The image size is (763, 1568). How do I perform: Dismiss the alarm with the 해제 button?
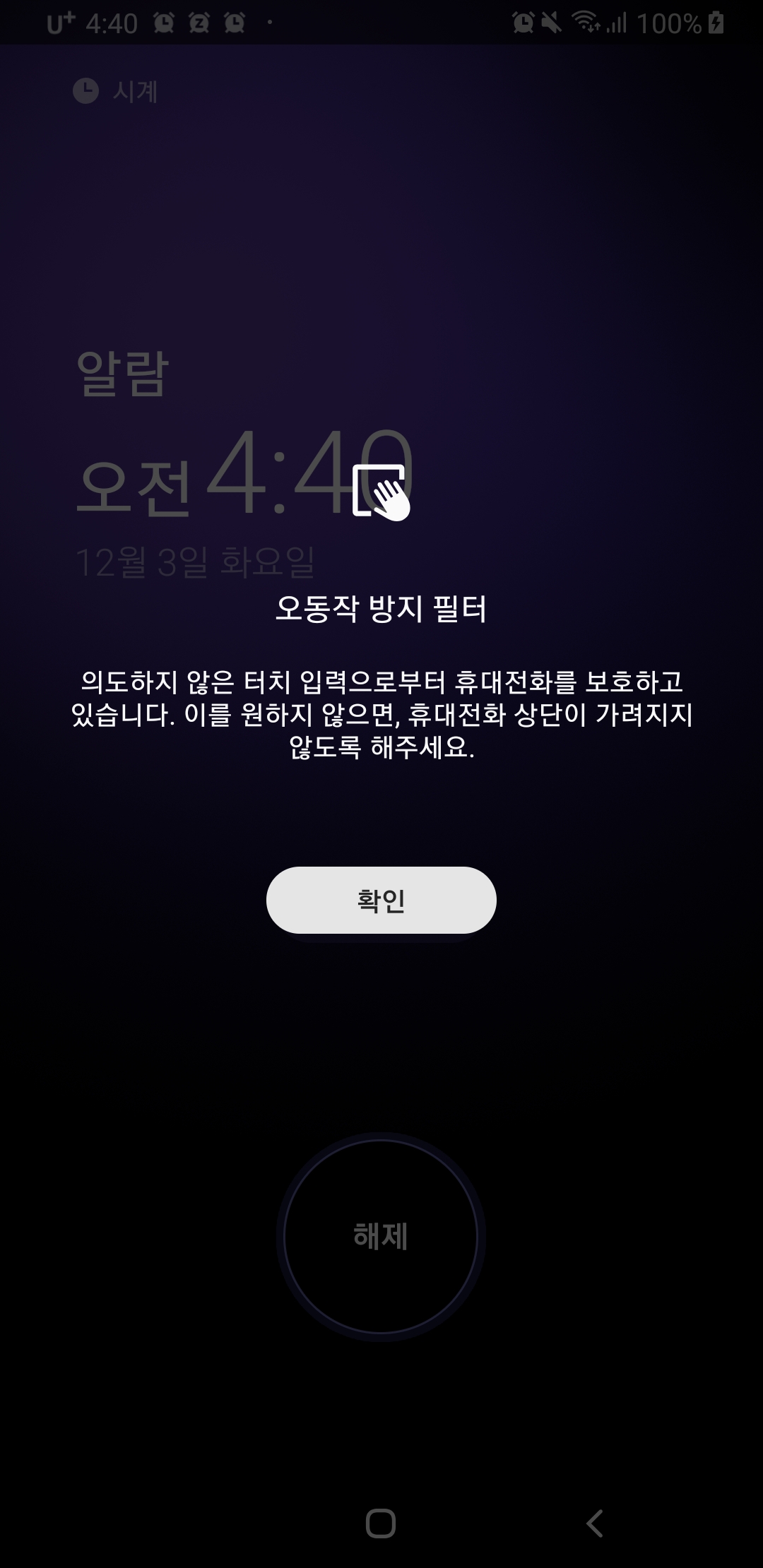[381, 1236]
